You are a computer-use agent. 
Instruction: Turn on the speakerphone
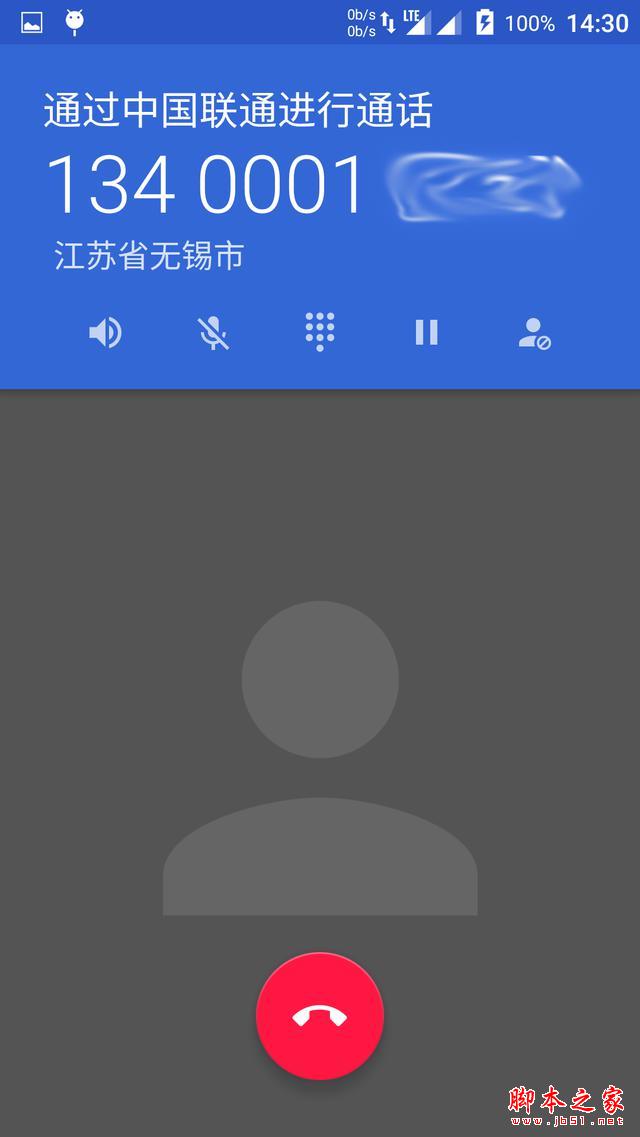105,332
